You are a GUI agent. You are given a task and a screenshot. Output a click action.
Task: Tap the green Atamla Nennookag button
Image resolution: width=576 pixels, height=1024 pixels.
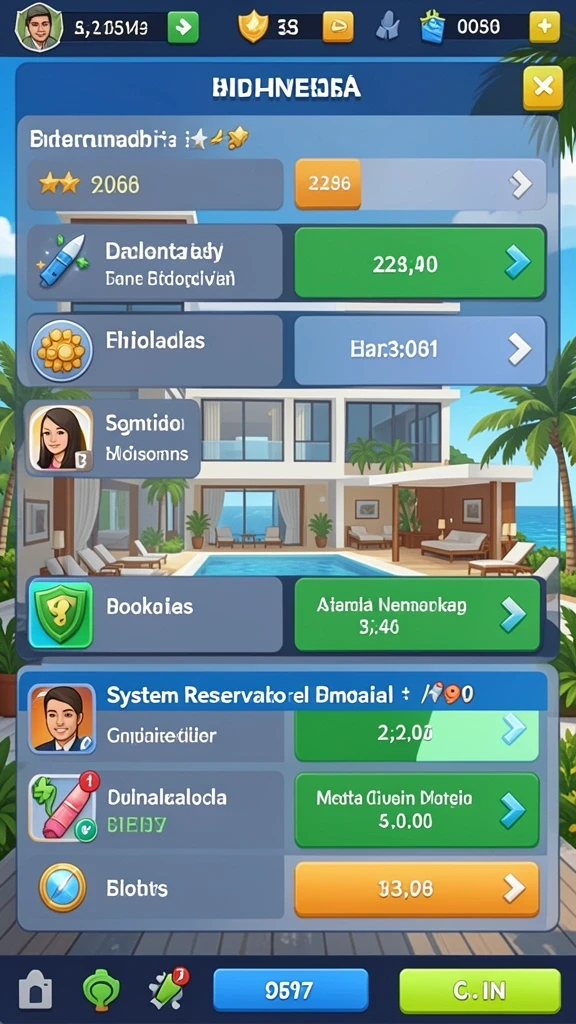click(417, 615)
